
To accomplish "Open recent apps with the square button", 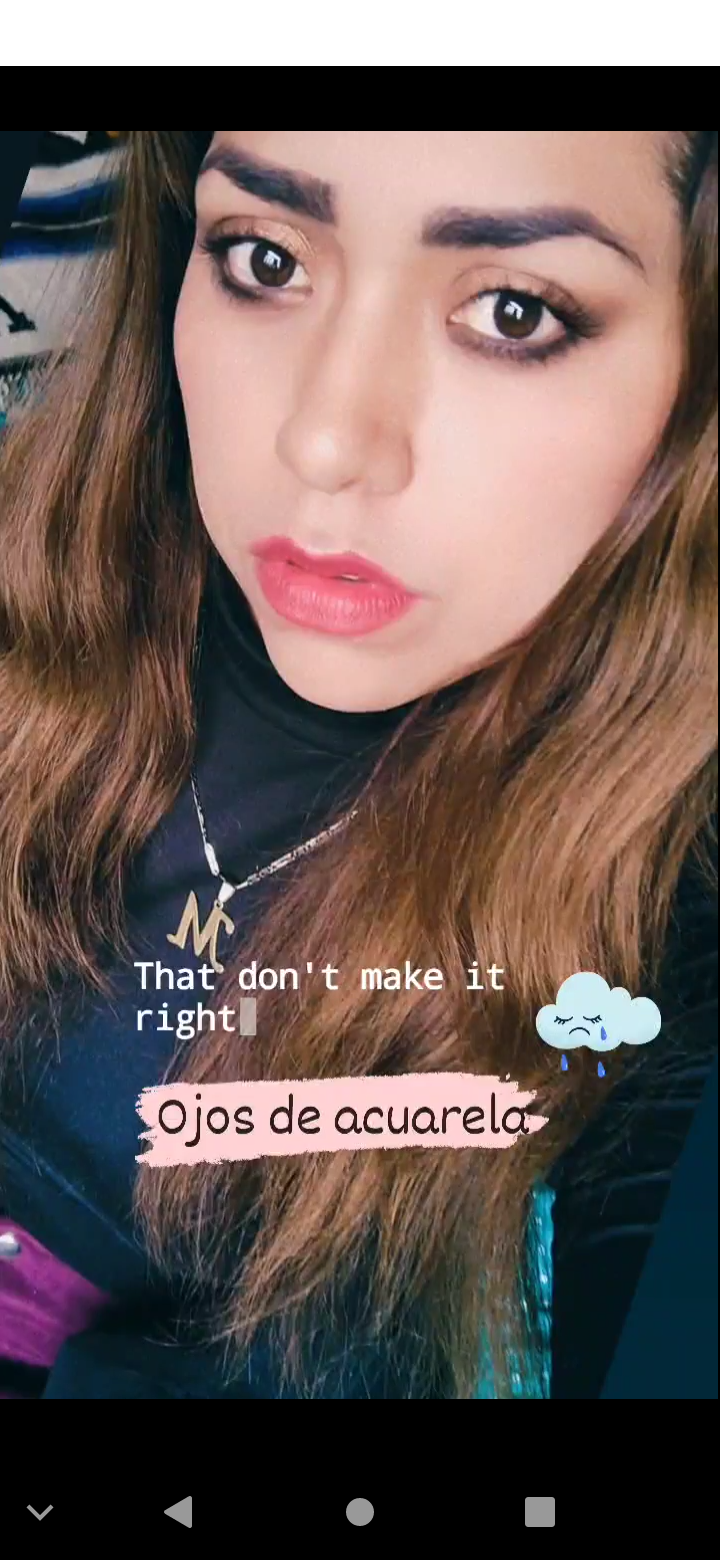I will 540,1512.
